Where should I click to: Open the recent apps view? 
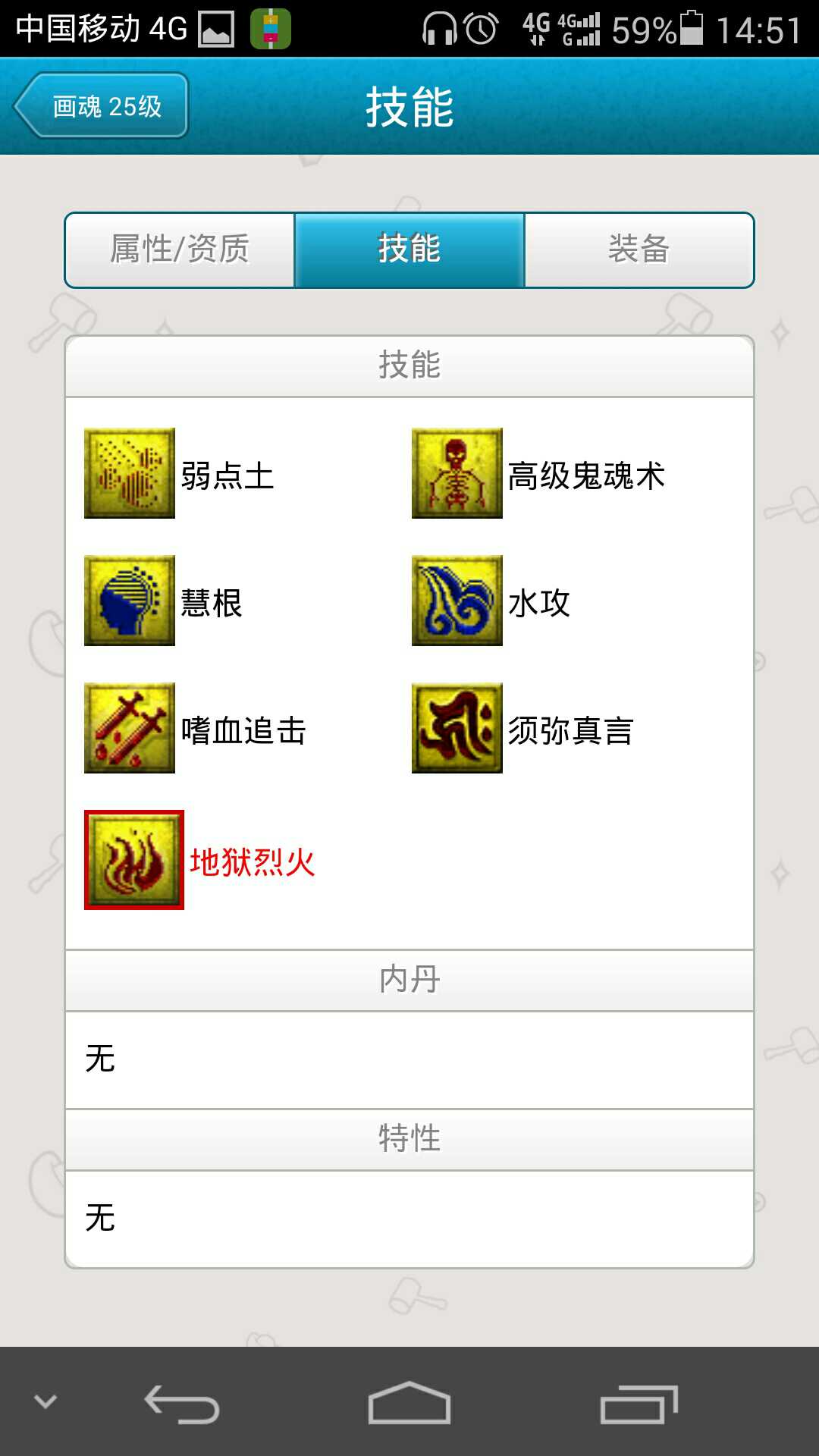[x=639, y=1404]
